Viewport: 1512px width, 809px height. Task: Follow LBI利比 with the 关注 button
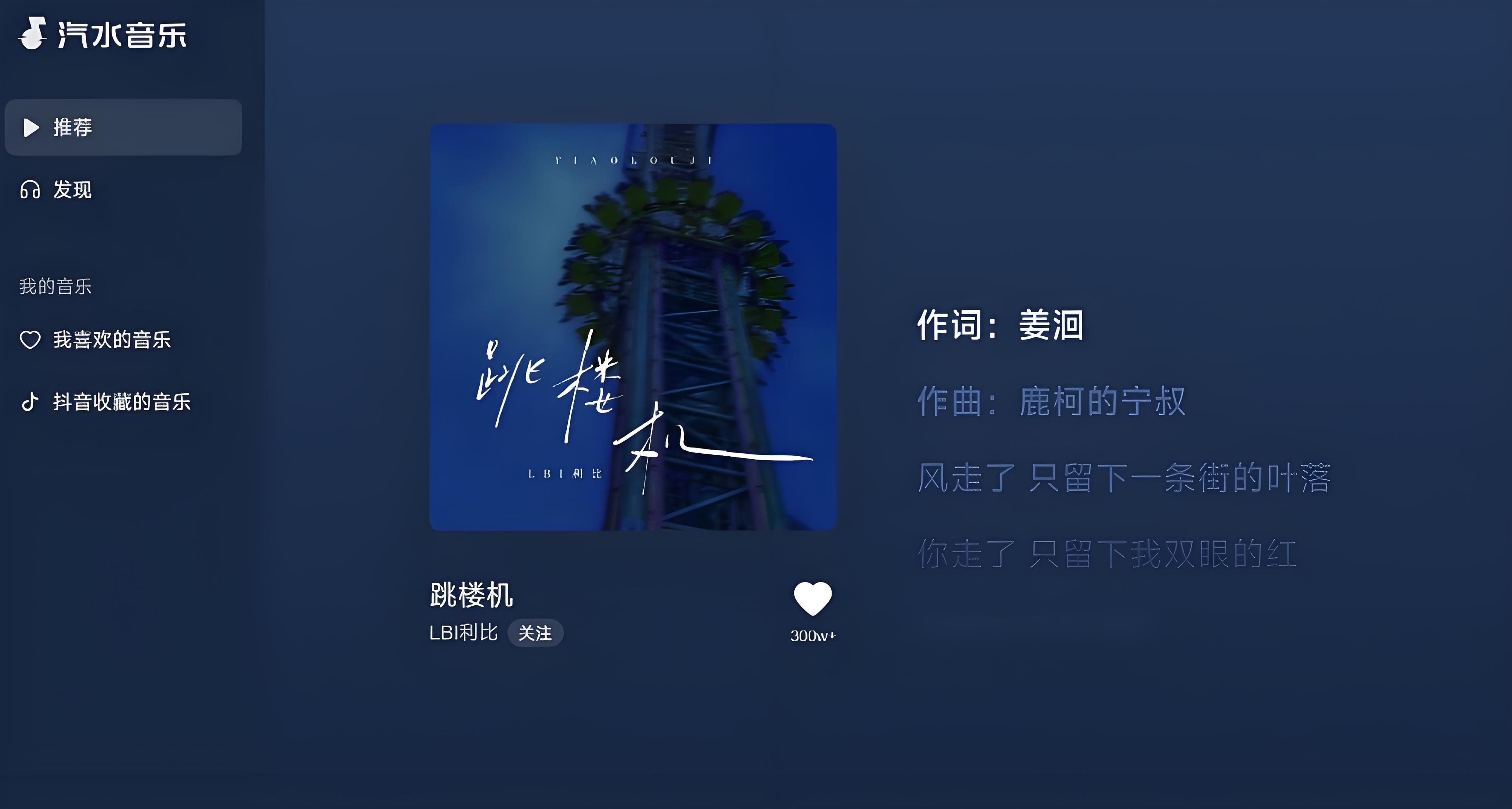coord(535,633)
